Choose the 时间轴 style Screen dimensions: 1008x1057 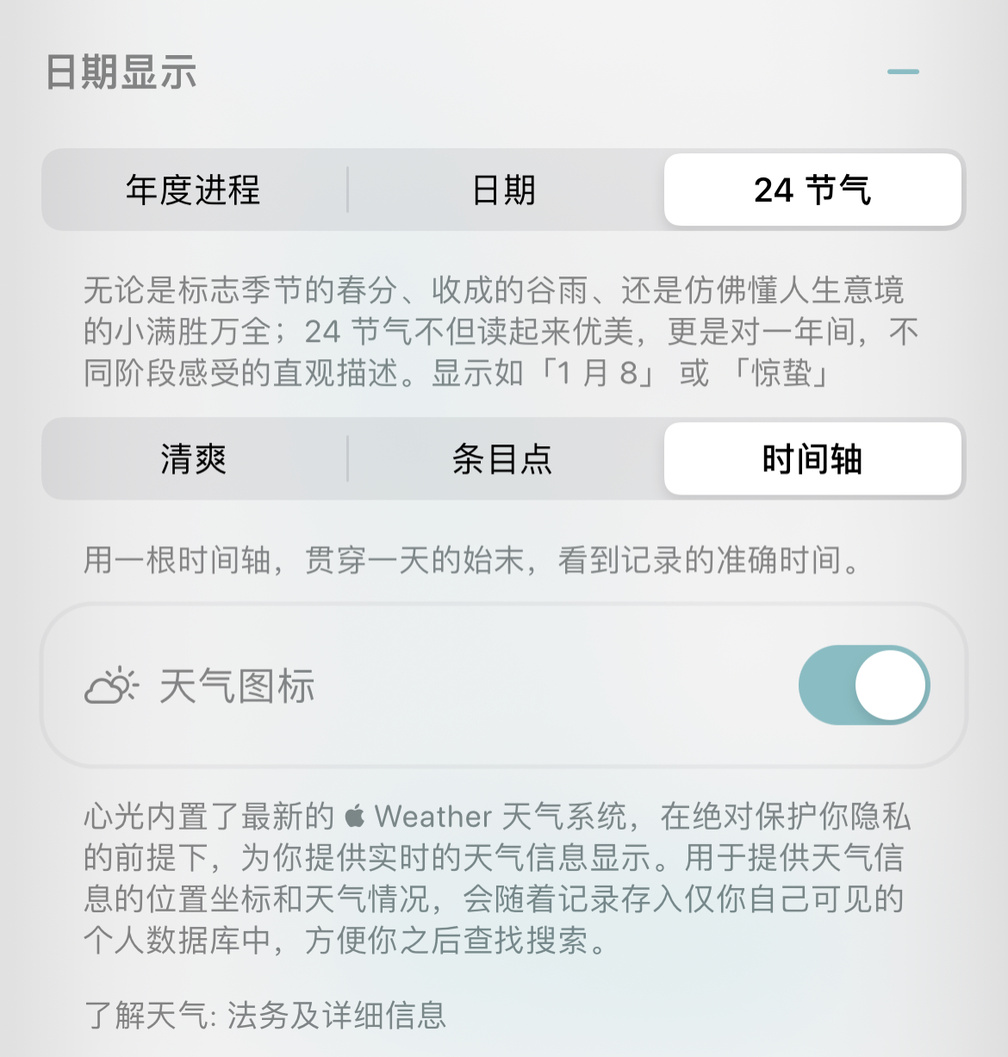coord(812,459)
